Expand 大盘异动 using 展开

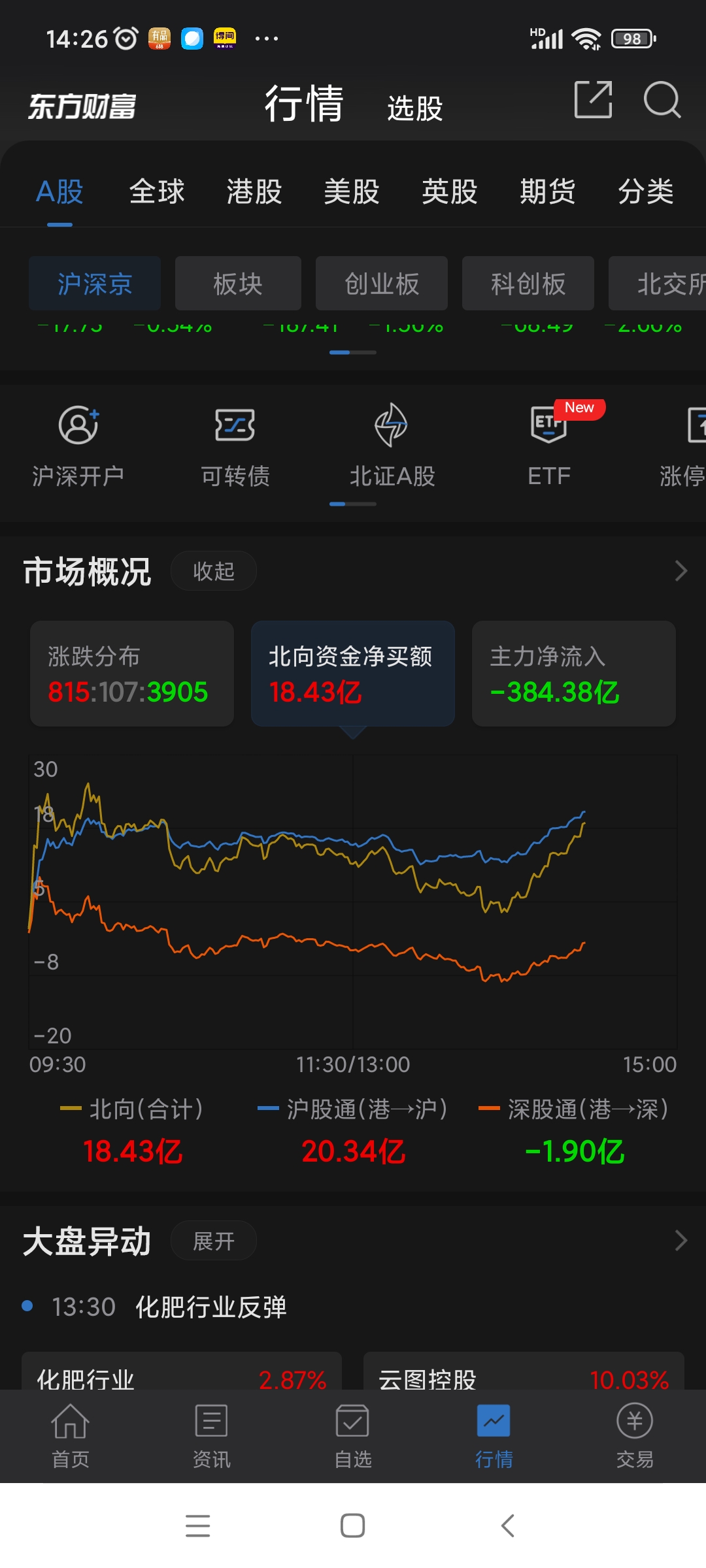click(x=213, y=1240)
